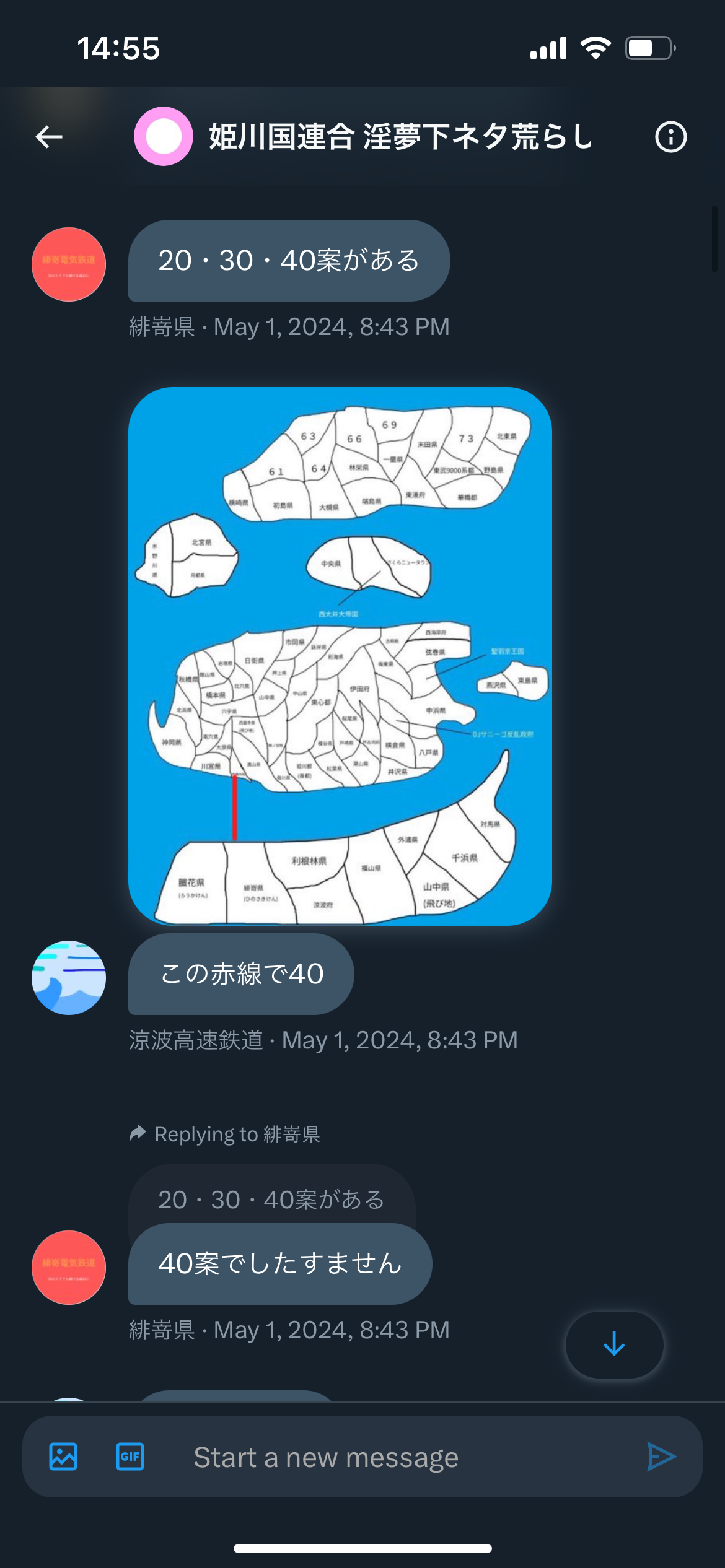This screenshot has height=1568, width=725.
Task: Focus the Start a new message field
Action: (x=397, y=1457)
